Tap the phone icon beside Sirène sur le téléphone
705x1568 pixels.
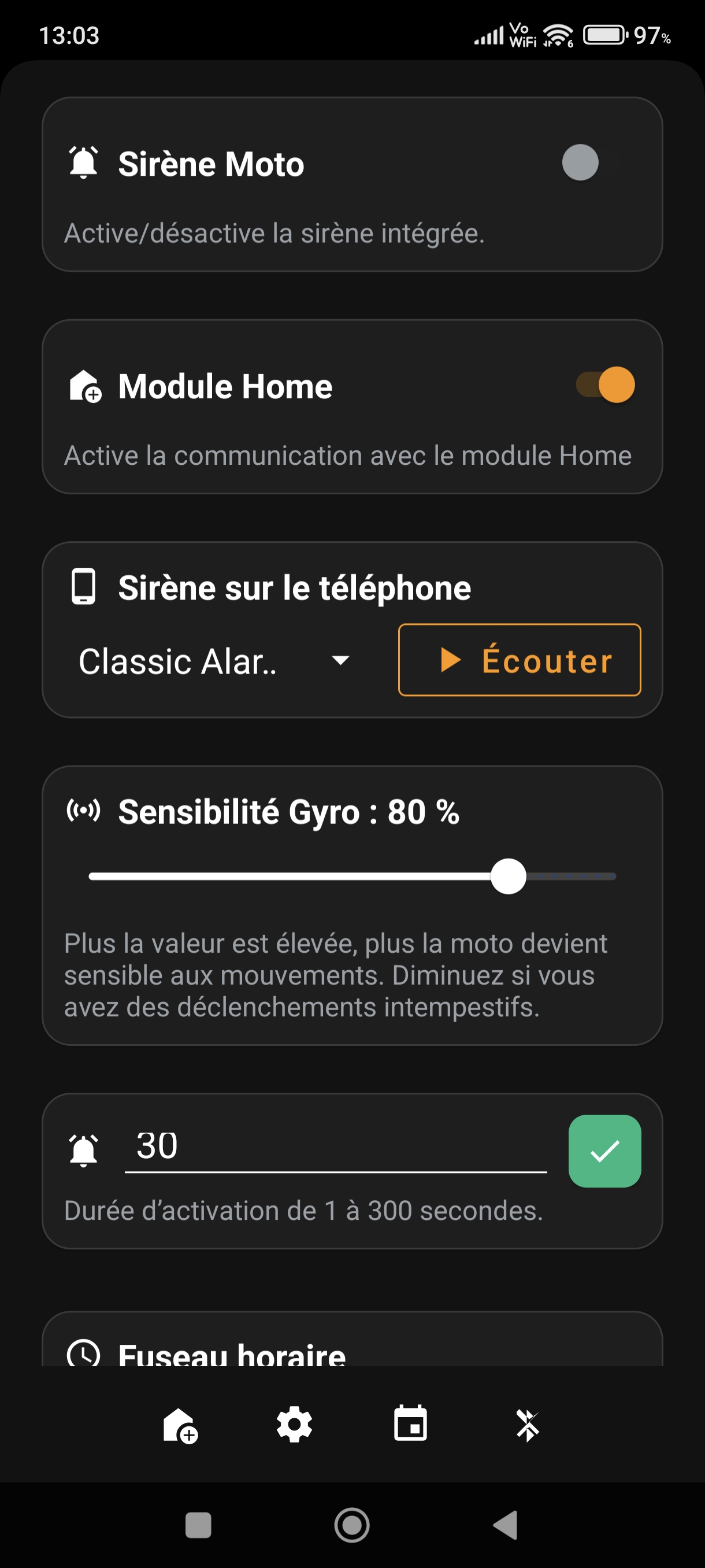point(83,587)
